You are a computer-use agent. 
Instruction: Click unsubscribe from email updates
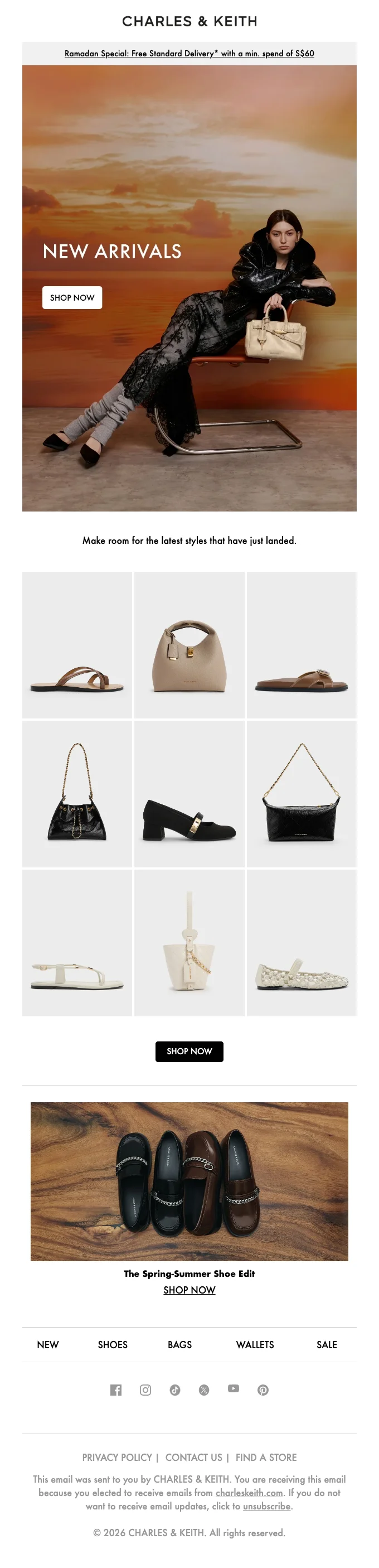[x=266, y=1506]
